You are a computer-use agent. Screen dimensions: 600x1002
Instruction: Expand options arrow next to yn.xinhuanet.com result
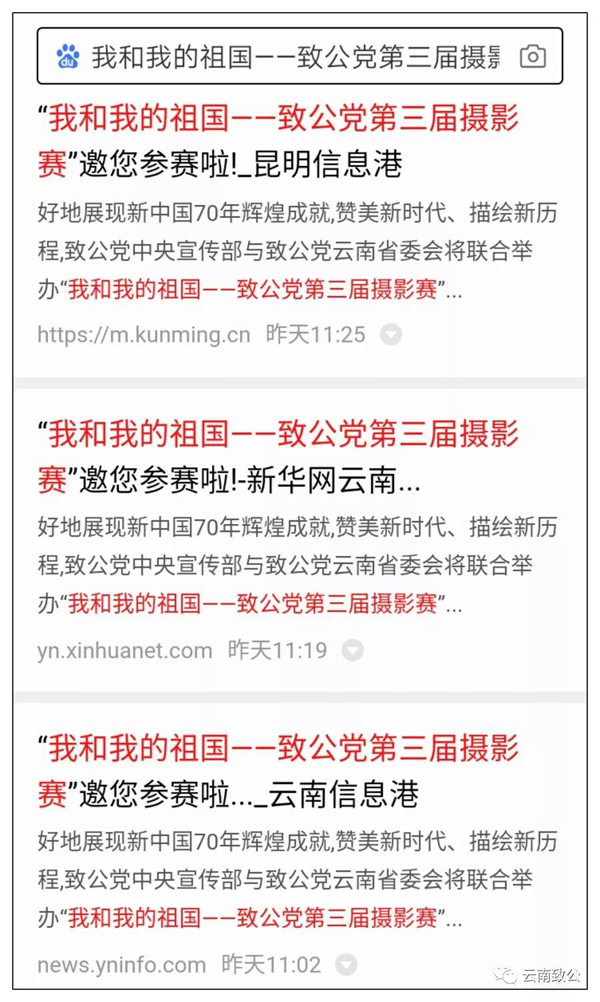[352, 651]
